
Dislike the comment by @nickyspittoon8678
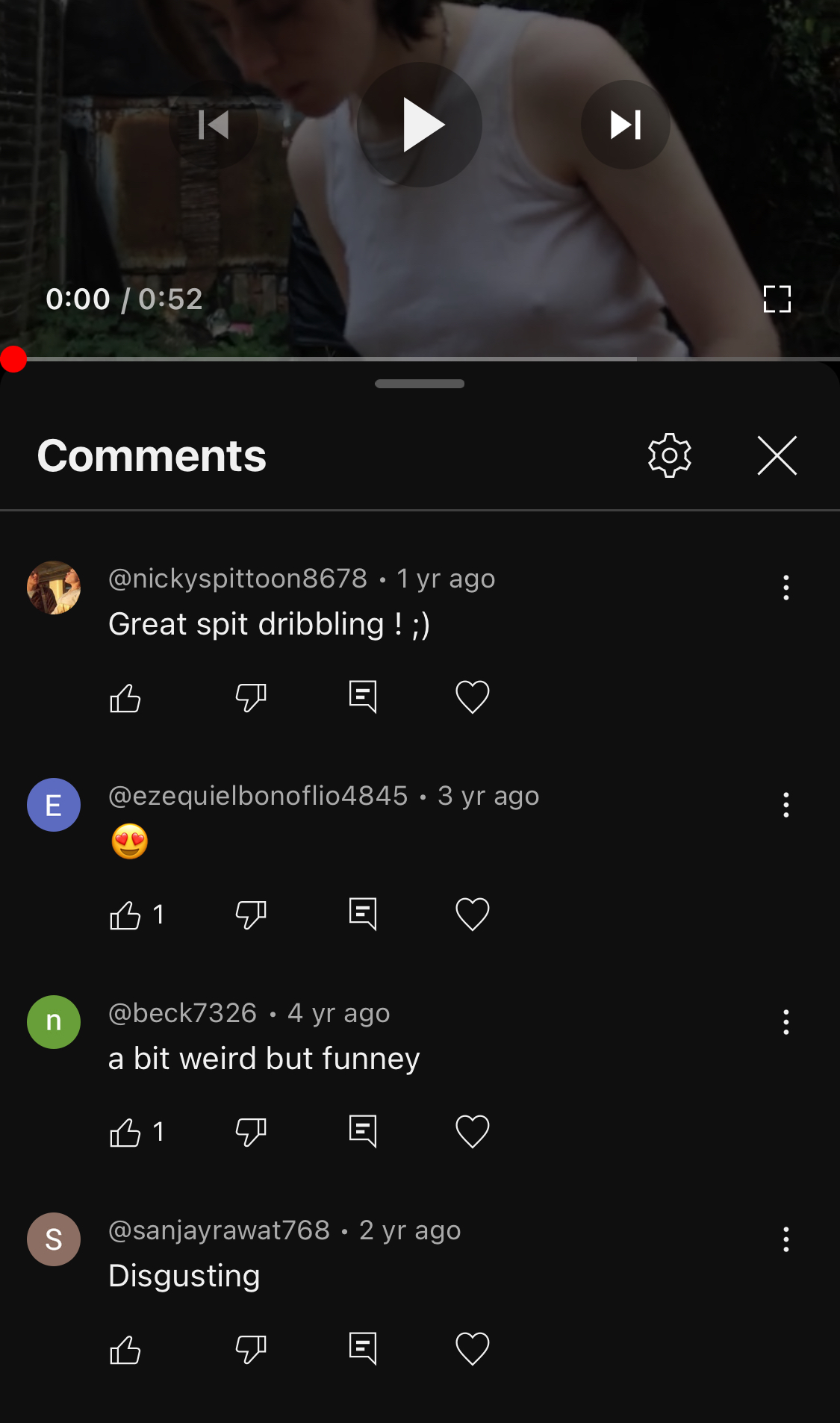coord(251,698)
